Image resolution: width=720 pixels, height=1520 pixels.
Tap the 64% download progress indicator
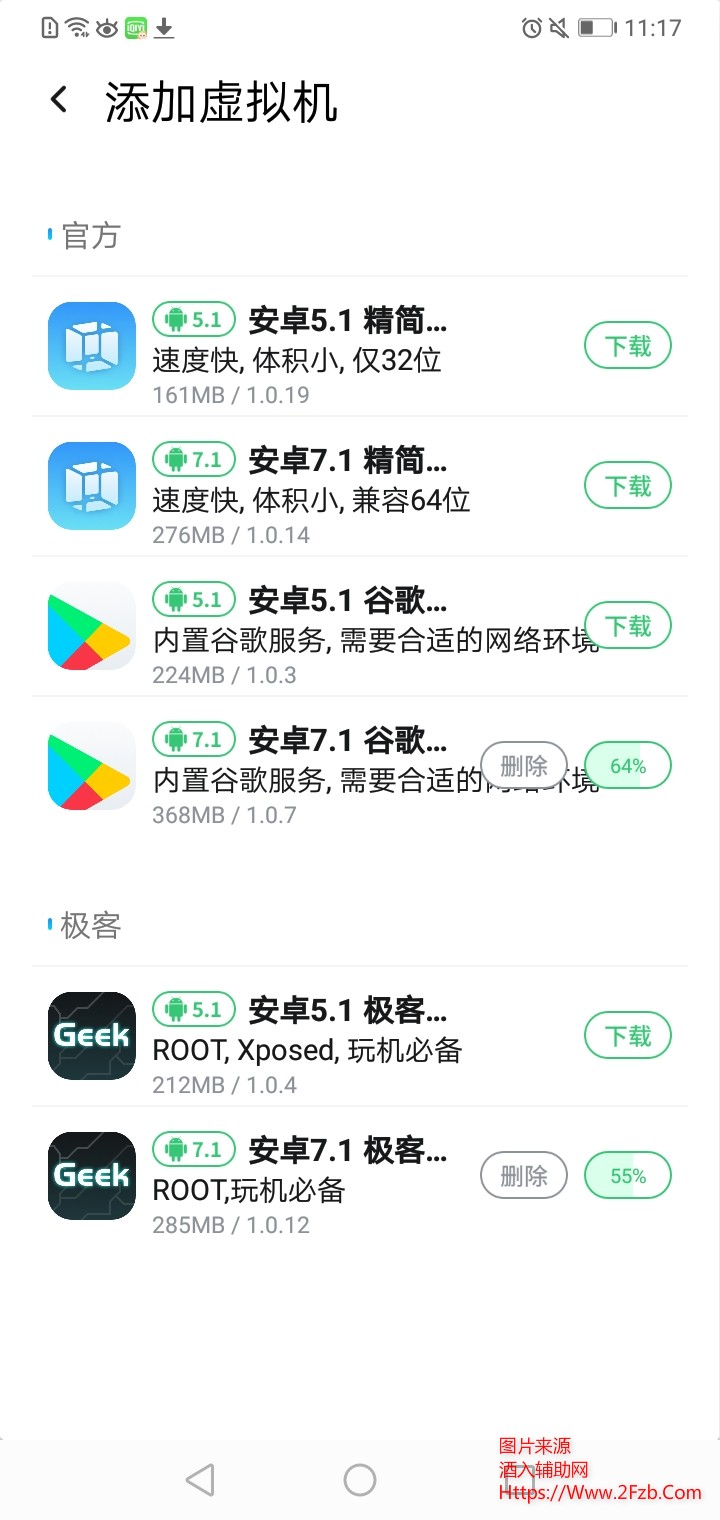(x=627, y=765)
